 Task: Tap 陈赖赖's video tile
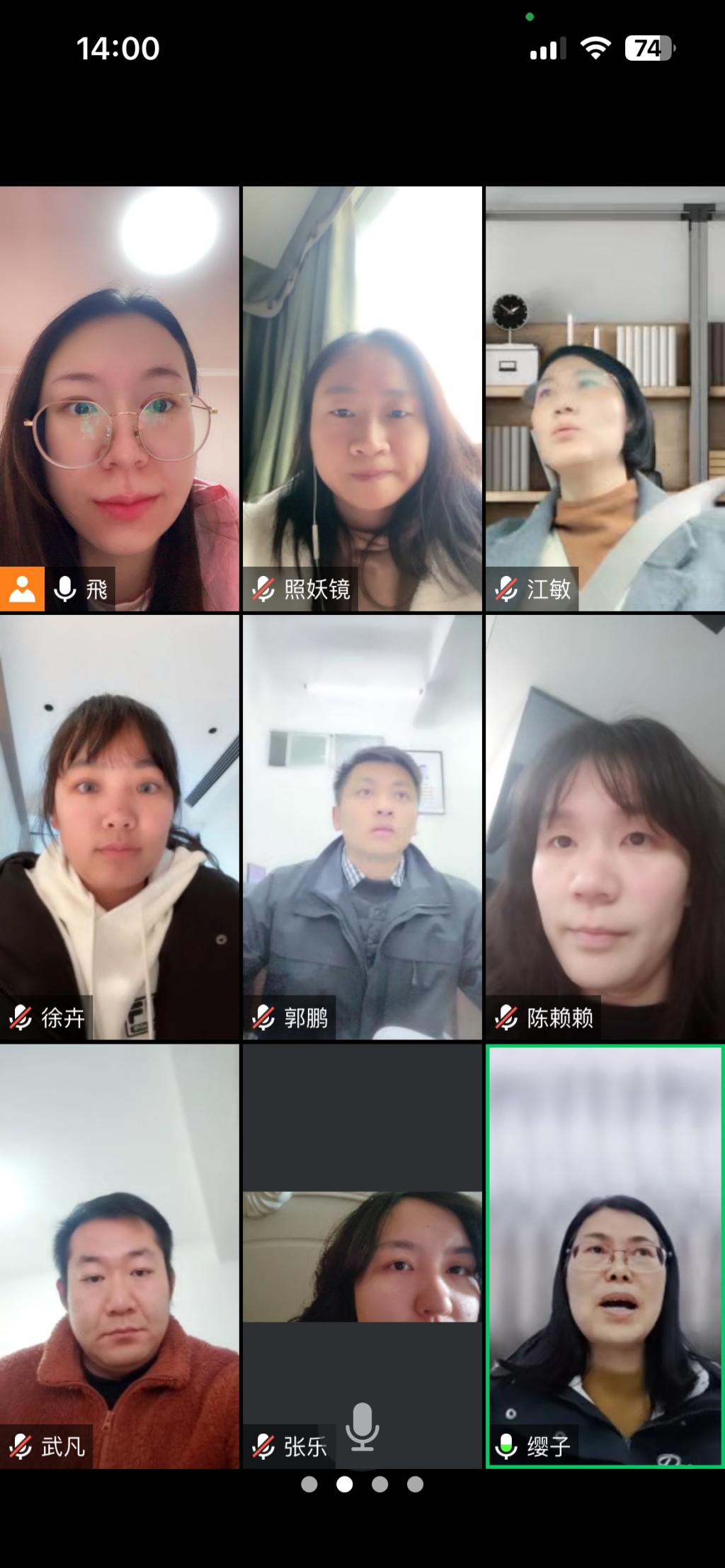pos(605,826)
